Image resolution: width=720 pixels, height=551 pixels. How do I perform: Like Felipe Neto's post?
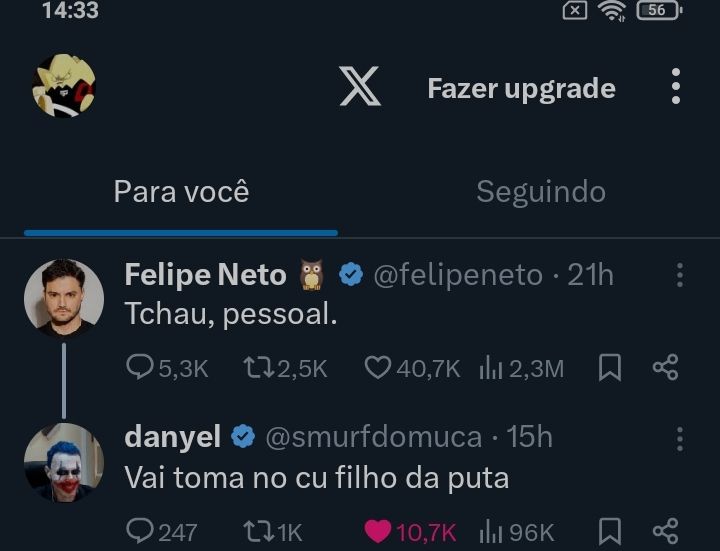(x=377, y=368)
